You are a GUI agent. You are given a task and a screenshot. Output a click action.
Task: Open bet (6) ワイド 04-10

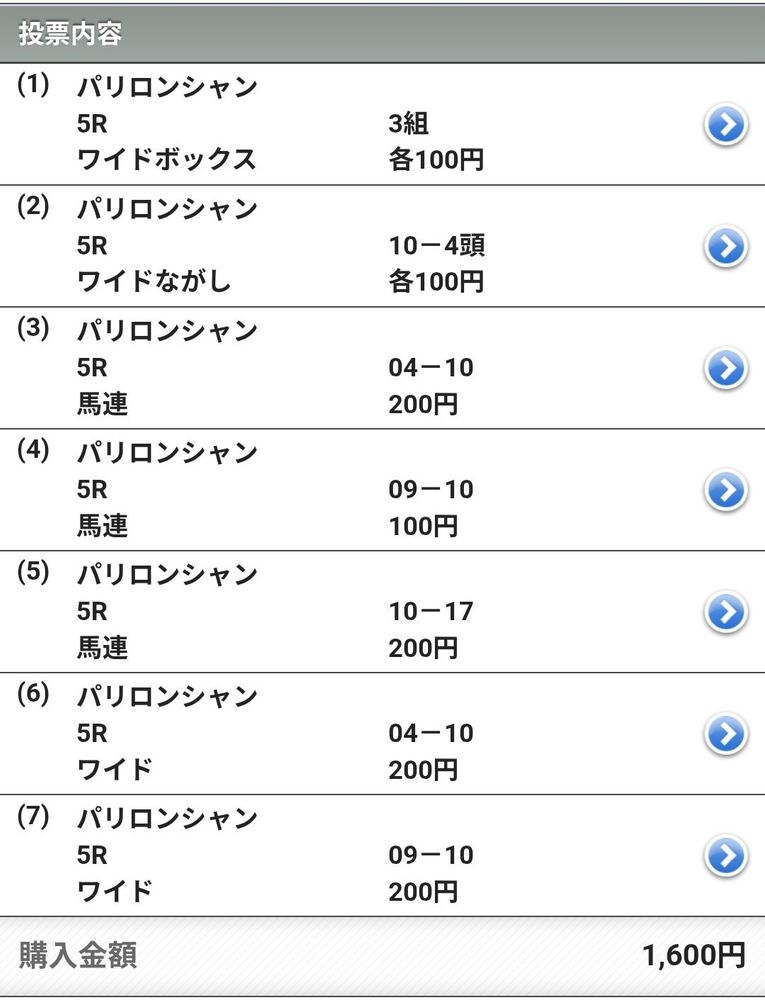[x=727, y=734]
